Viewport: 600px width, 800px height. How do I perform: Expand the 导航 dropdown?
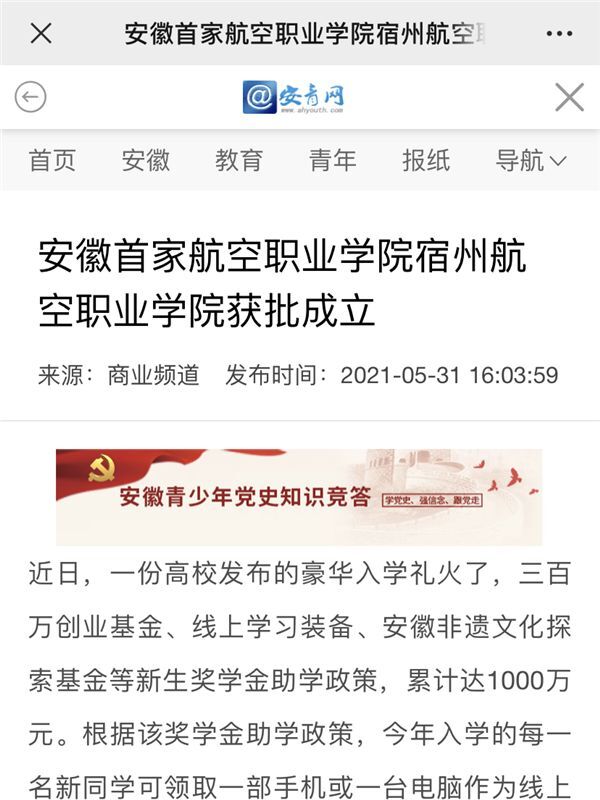(x=531, y=160)
